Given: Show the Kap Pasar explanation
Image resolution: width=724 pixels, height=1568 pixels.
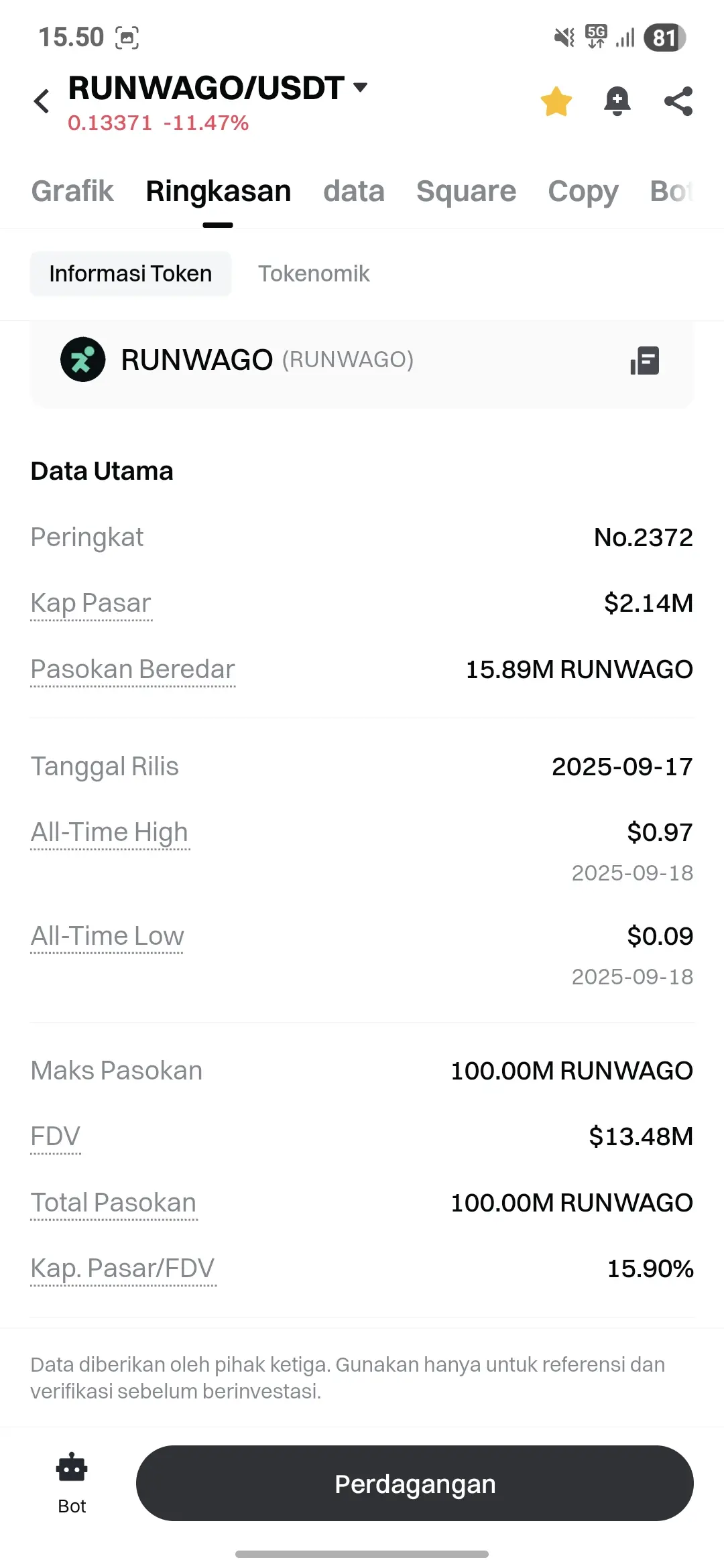Looking at the screenshot, I should (90, 603).
